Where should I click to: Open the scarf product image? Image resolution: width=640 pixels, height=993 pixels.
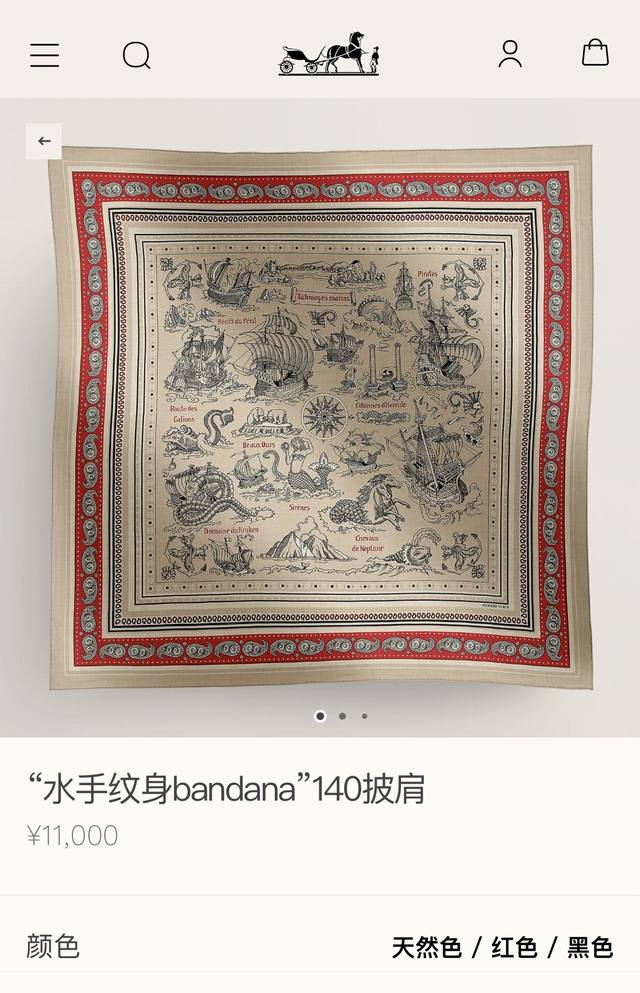(320, 405)
